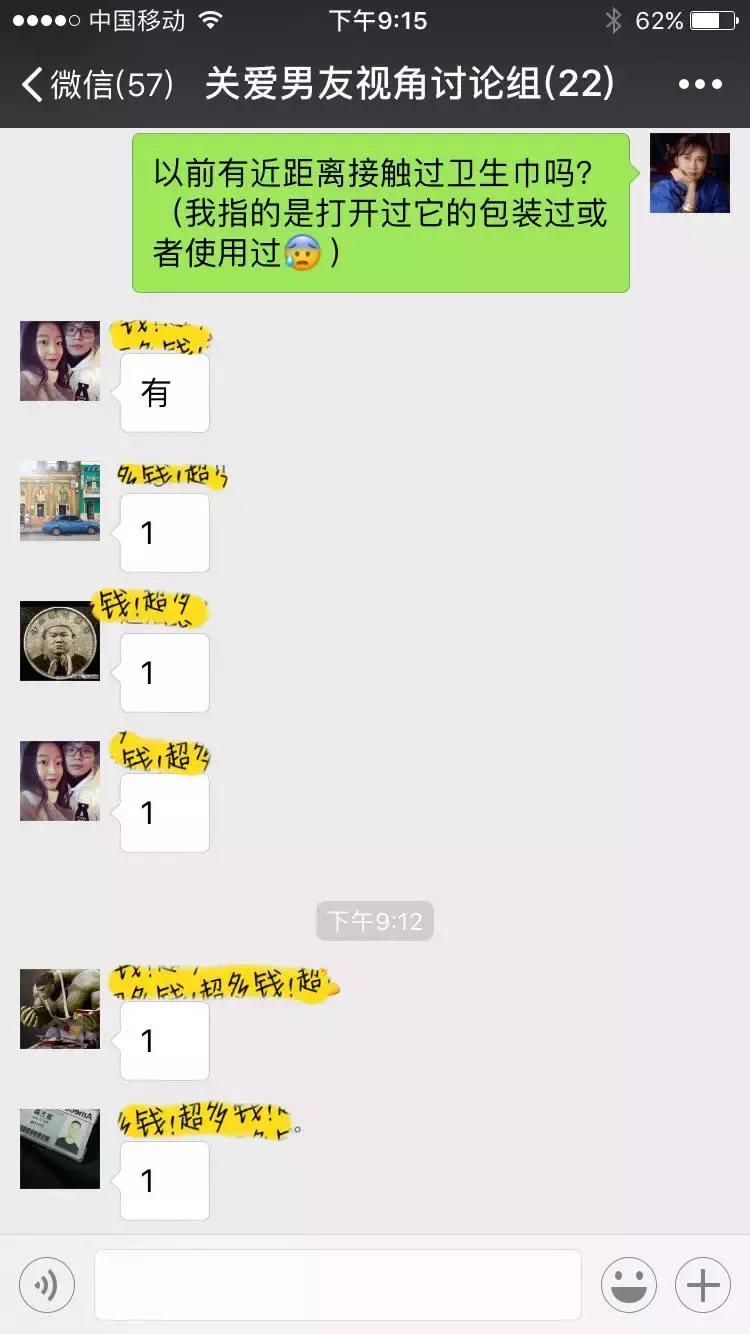
Task: Tap the "有" reply bubble
Action: [x=163, y=392]
